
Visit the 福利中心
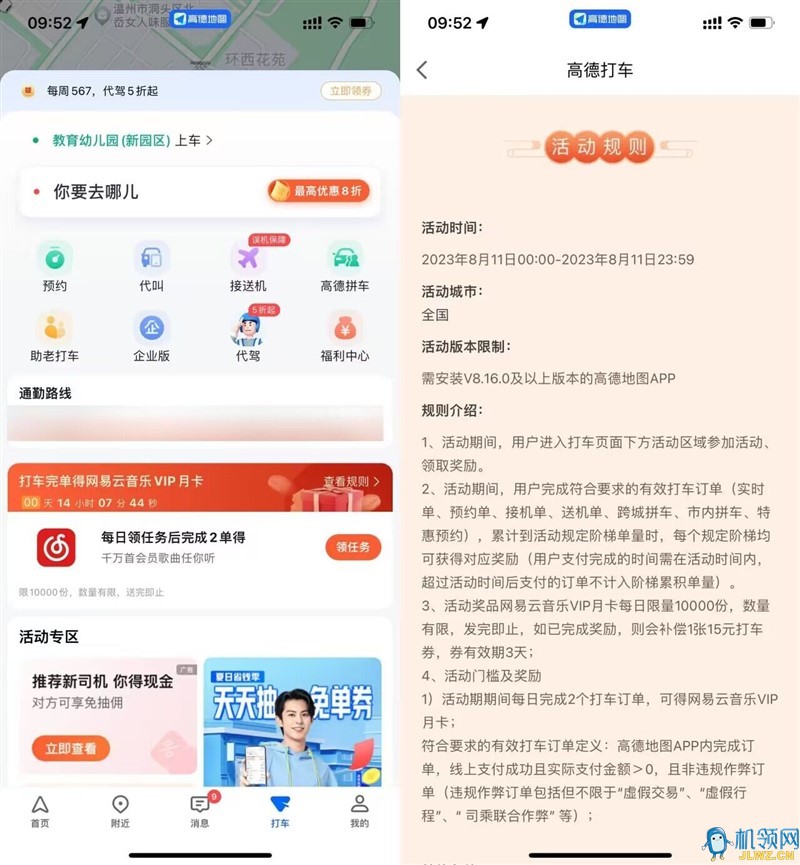pyautogui.click(x=344, y=337)
